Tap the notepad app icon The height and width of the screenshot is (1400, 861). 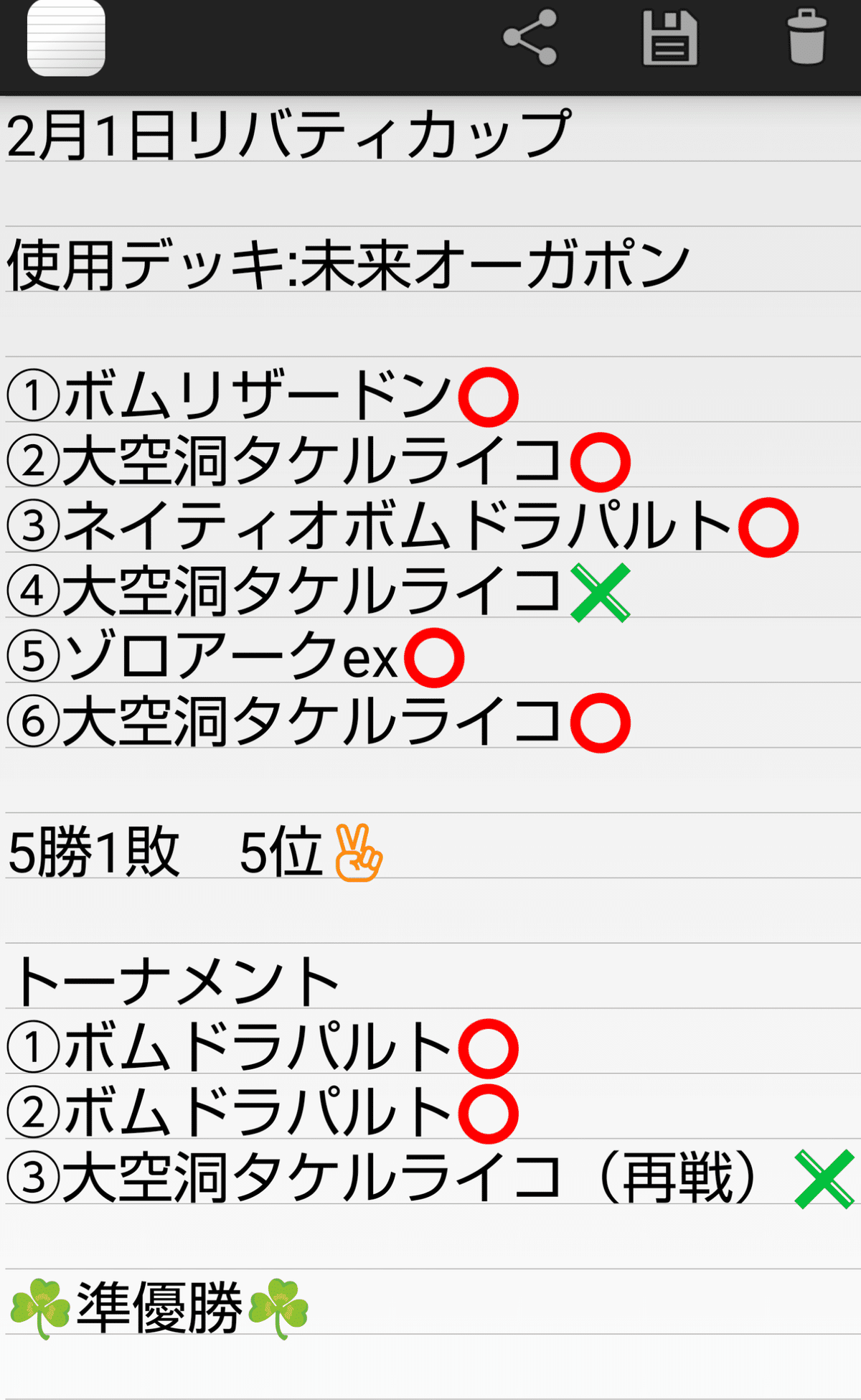(66, 38)
